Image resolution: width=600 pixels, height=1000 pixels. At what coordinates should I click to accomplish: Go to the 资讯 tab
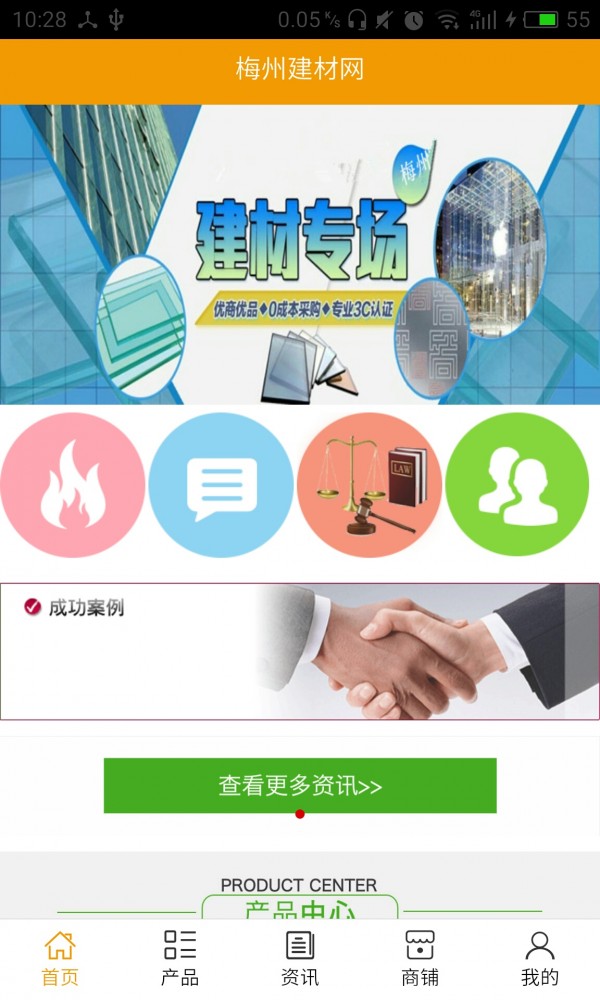[300, 958]
